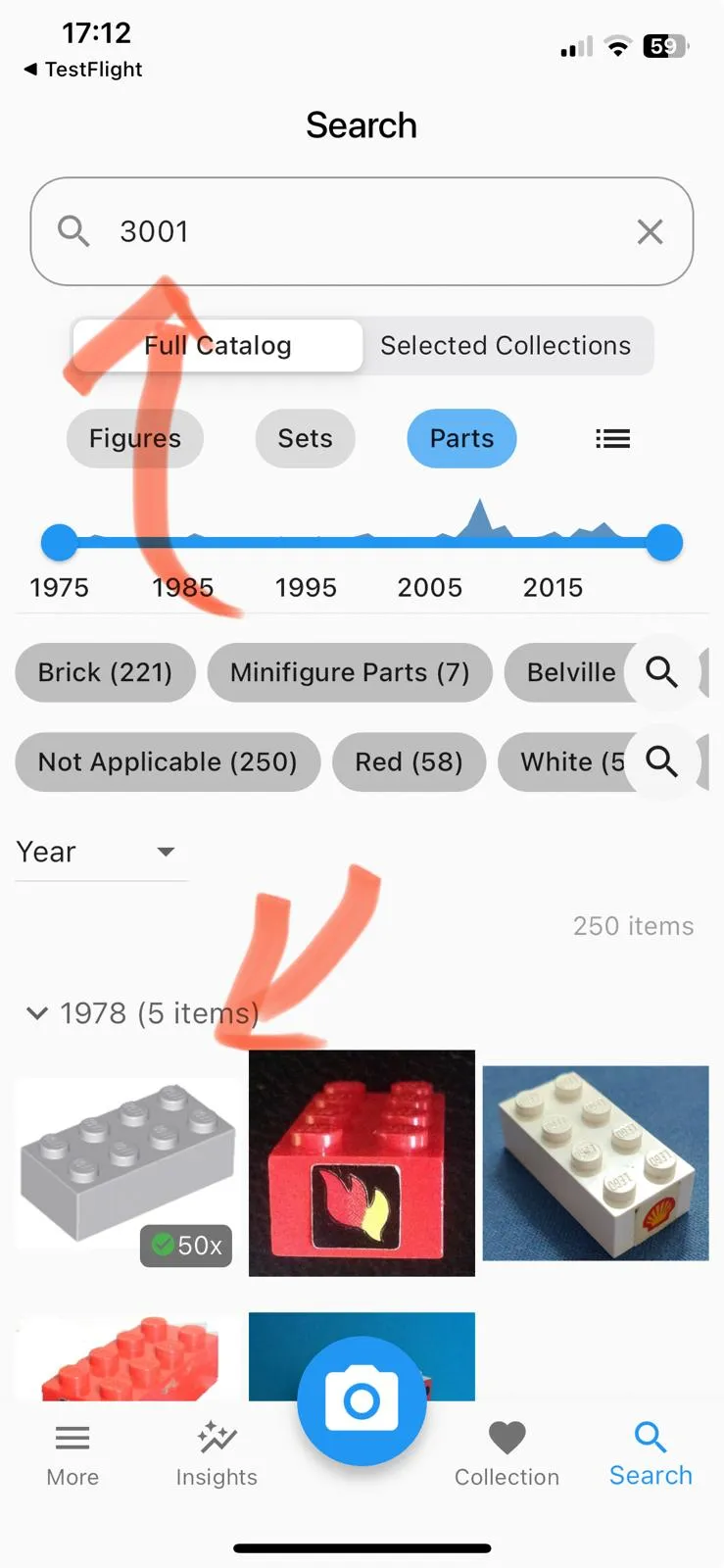Select the Full Catalog segment
The image size is (724, 1568).
point(217,345)
